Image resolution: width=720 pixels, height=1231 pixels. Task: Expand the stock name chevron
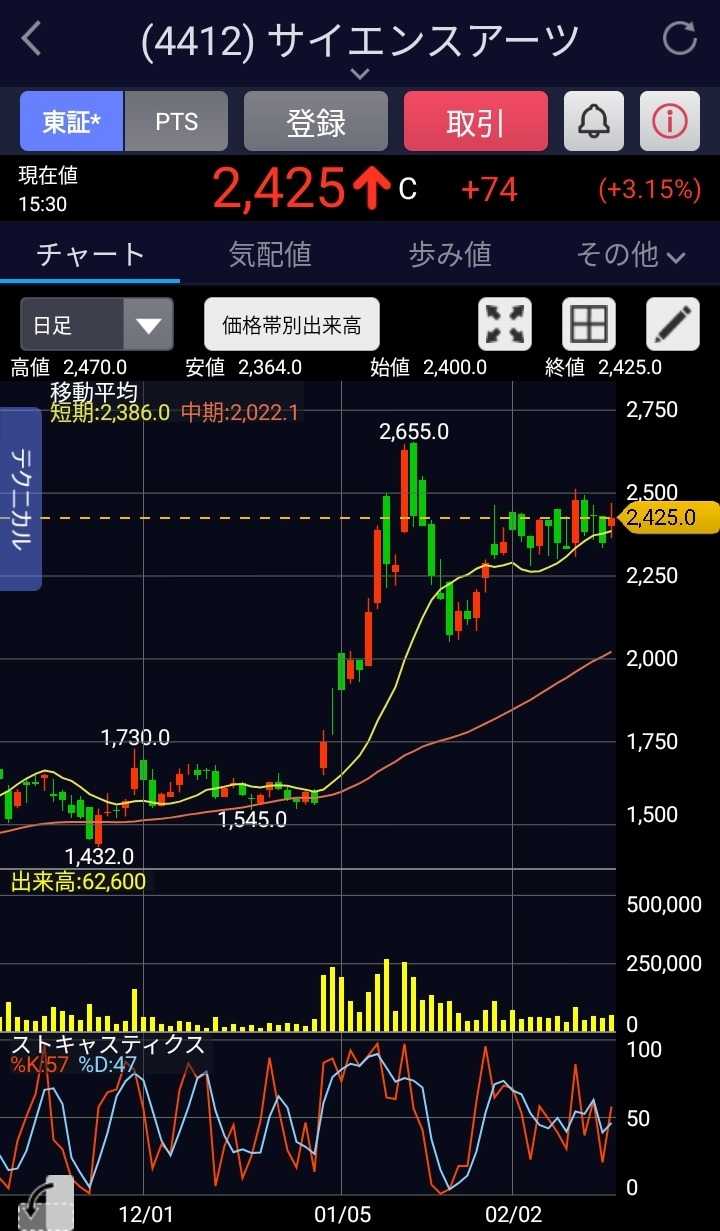[x=360, y=74]
